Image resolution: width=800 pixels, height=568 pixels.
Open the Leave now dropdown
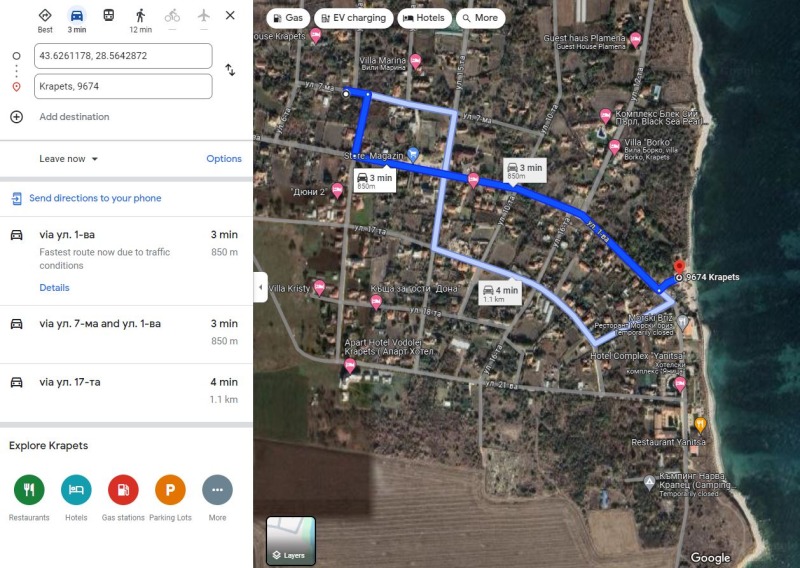69,159
